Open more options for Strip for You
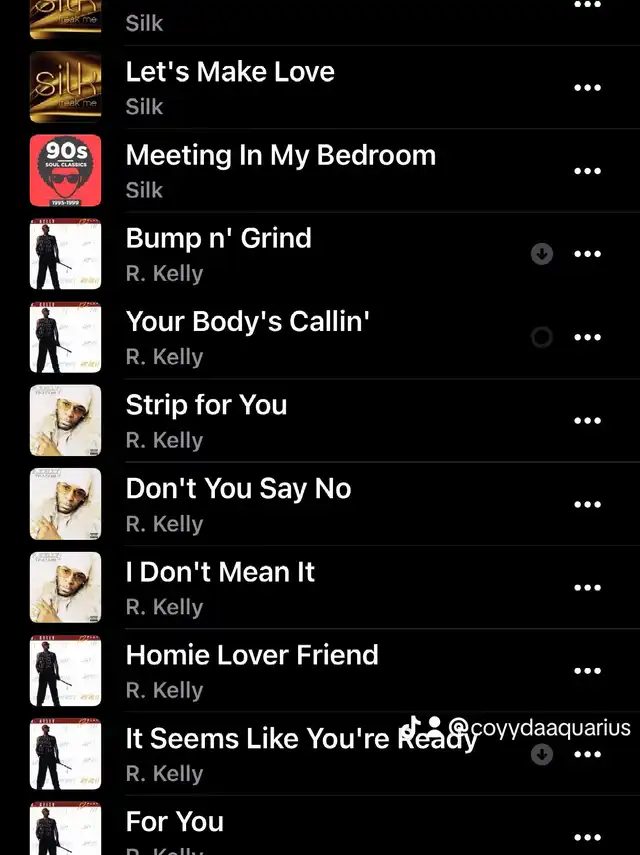Viewport: 640px width, 855px height. 587,421
